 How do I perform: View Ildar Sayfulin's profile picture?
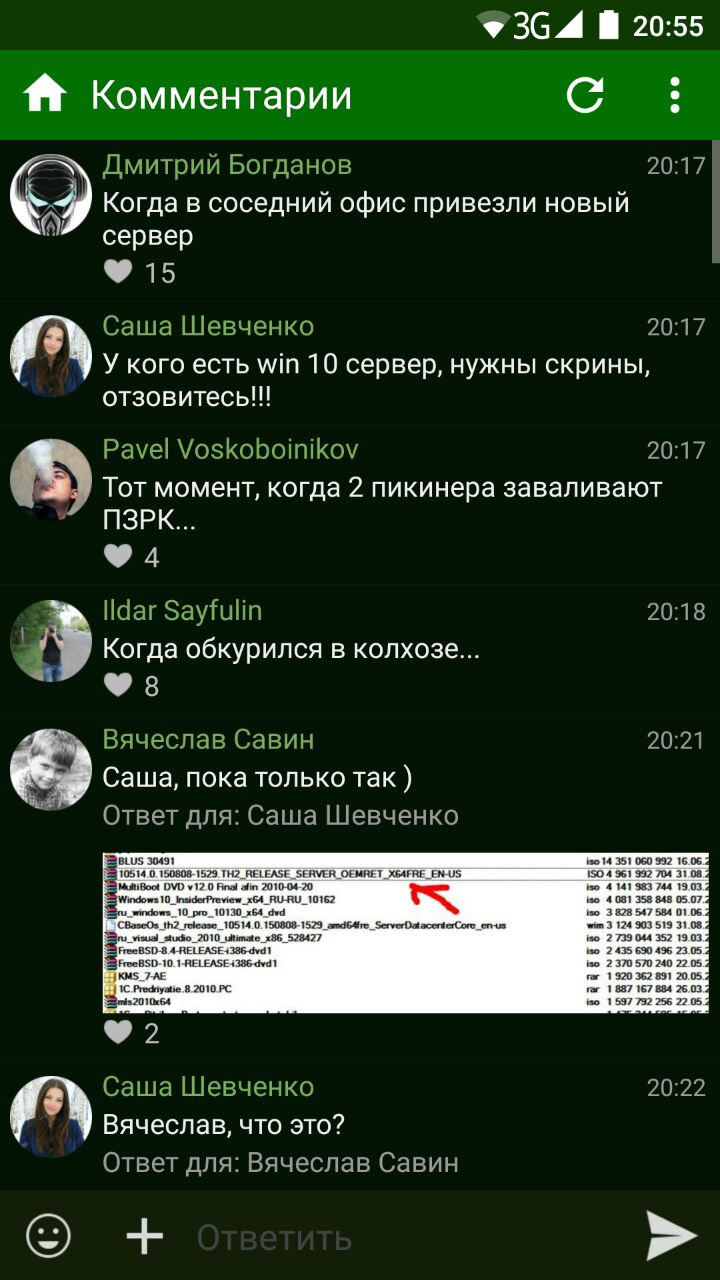pyautogui.click(x=51, y=641)
